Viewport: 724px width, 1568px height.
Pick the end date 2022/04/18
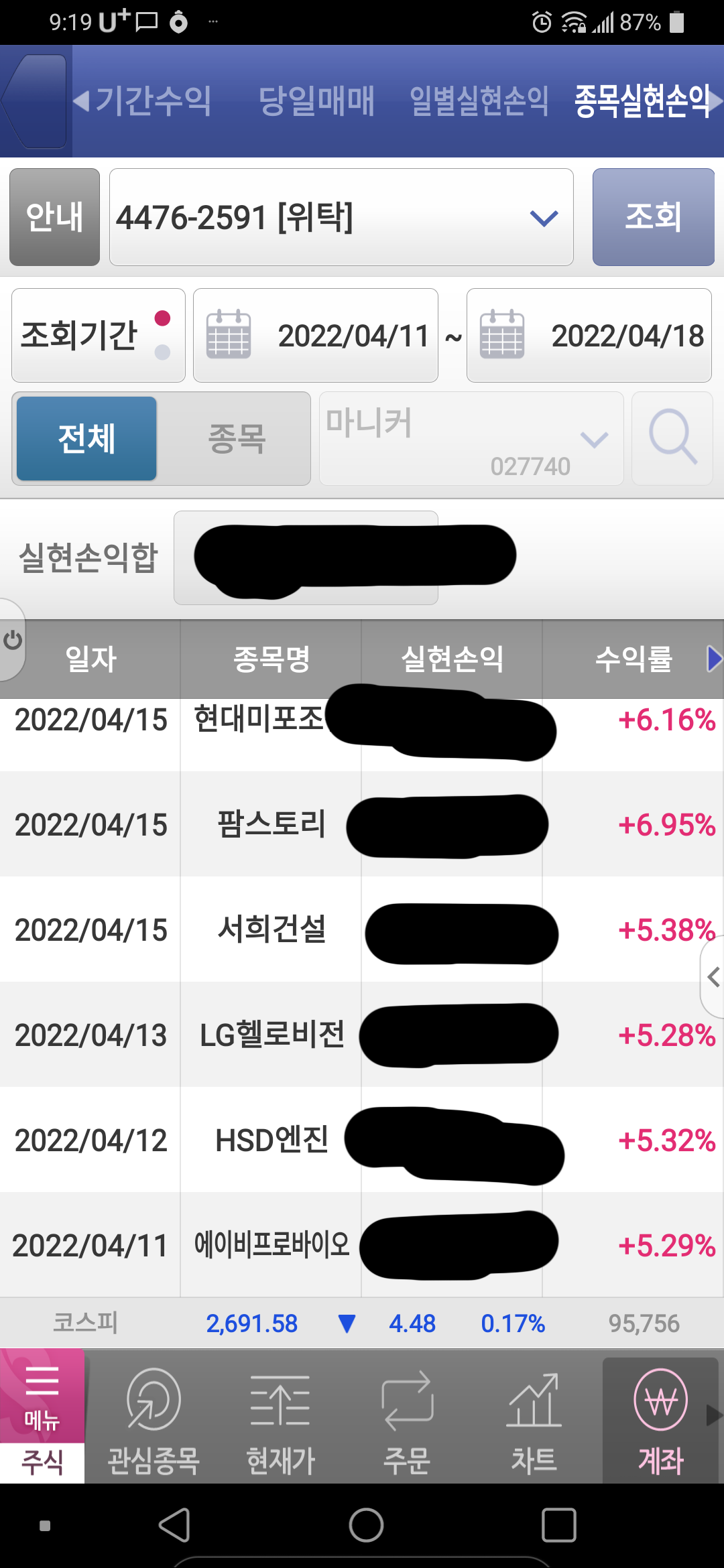(589, 335)
